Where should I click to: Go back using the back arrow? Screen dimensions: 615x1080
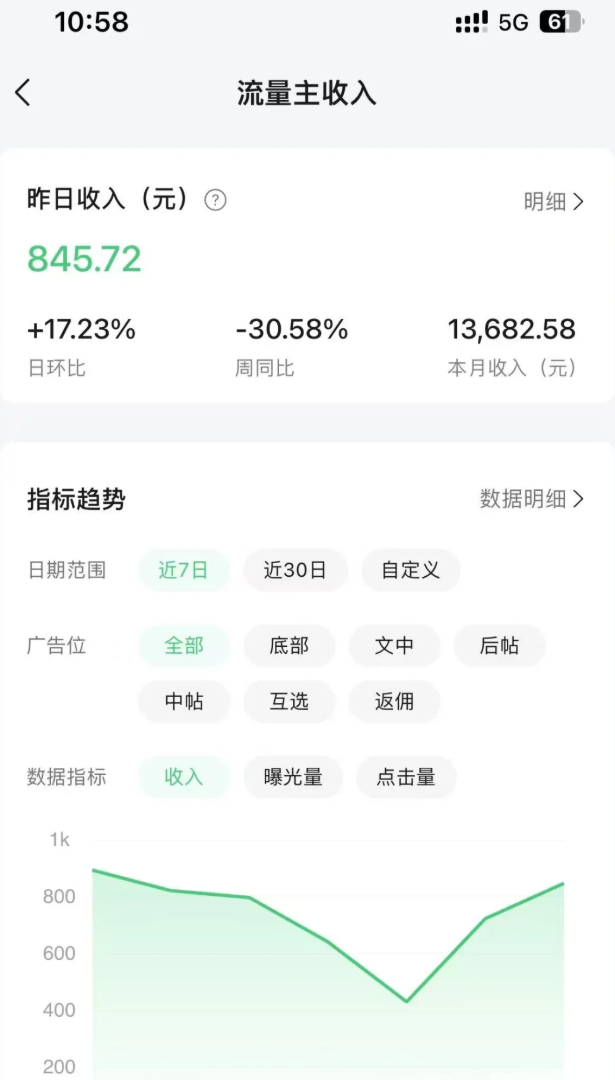(x=23, y=93)
